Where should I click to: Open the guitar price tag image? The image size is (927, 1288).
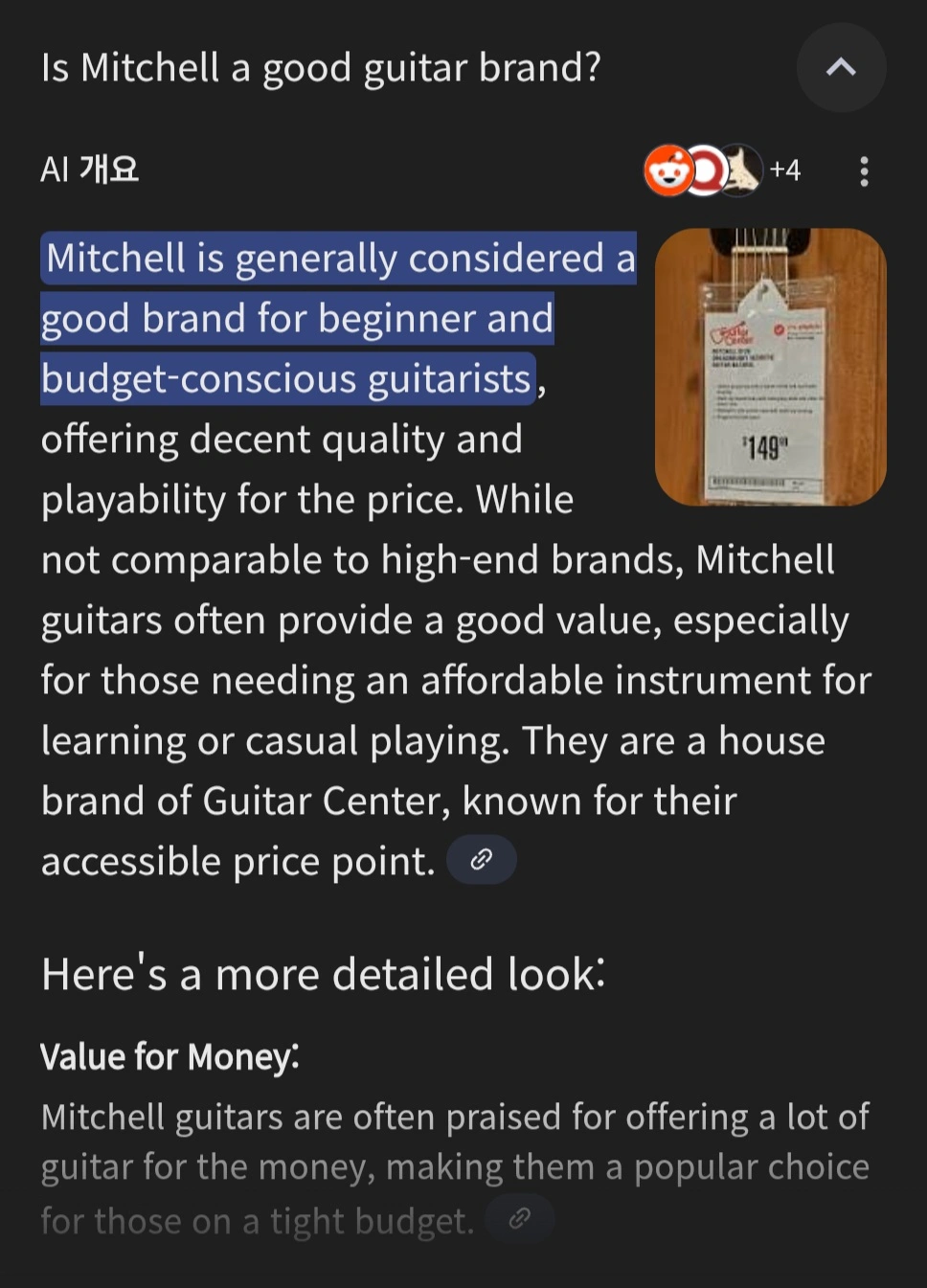770,367
